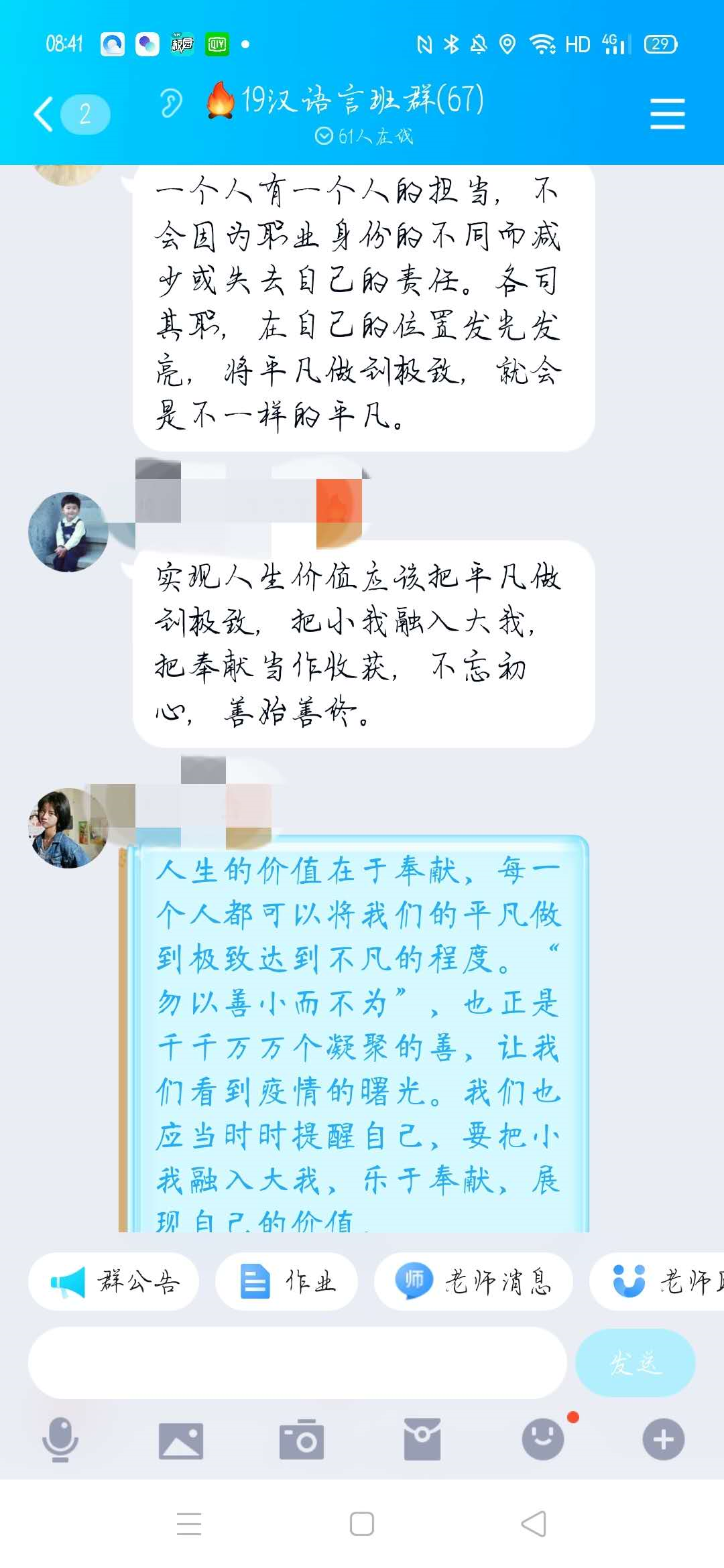View profile of the child-photo avatar
Viewport: 724px width, 1568px height.
coord(68,532)
